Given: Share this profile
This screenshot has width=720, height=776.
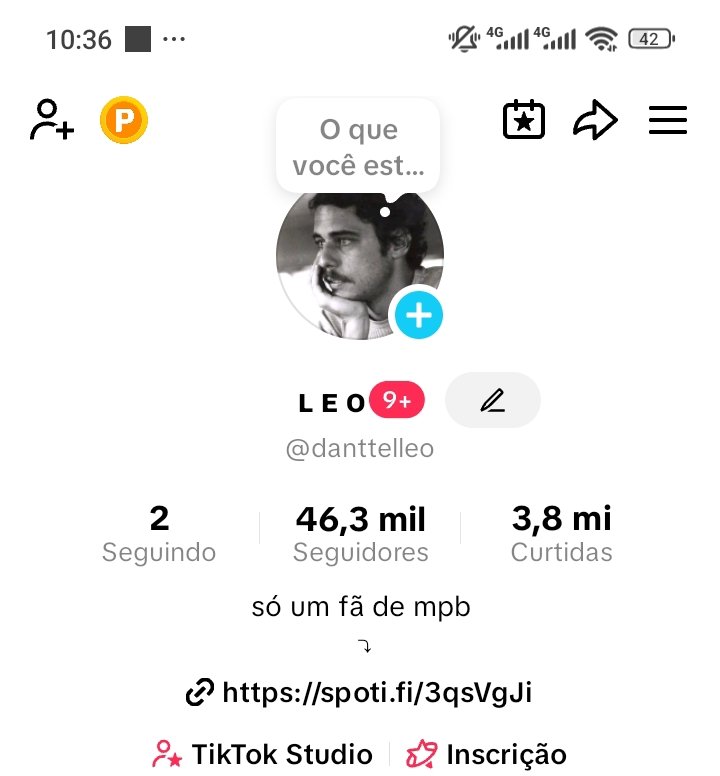Looking at the screenshot, I should coord(595,122).
